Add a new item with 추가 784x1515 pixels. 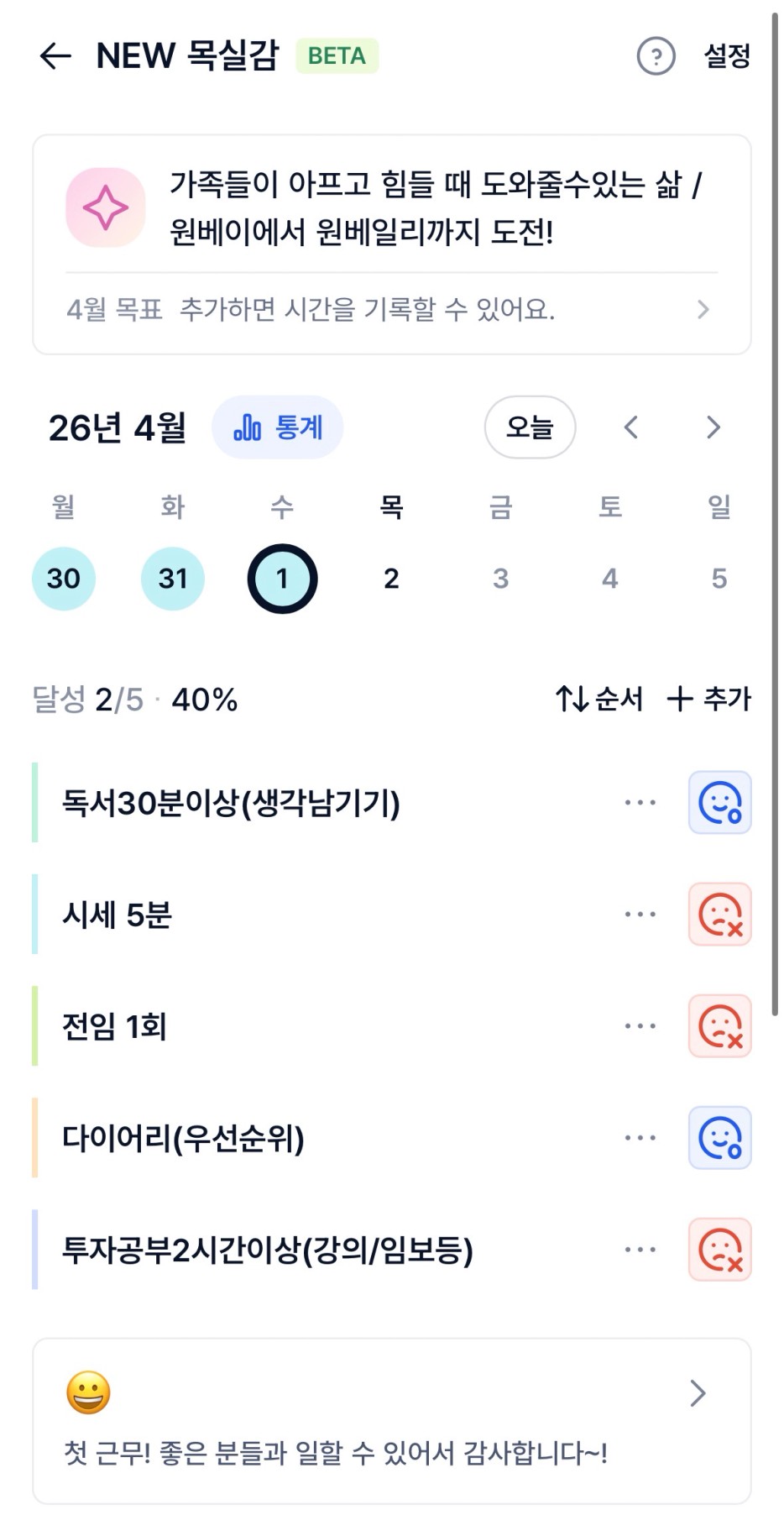(x=709, y=699)
